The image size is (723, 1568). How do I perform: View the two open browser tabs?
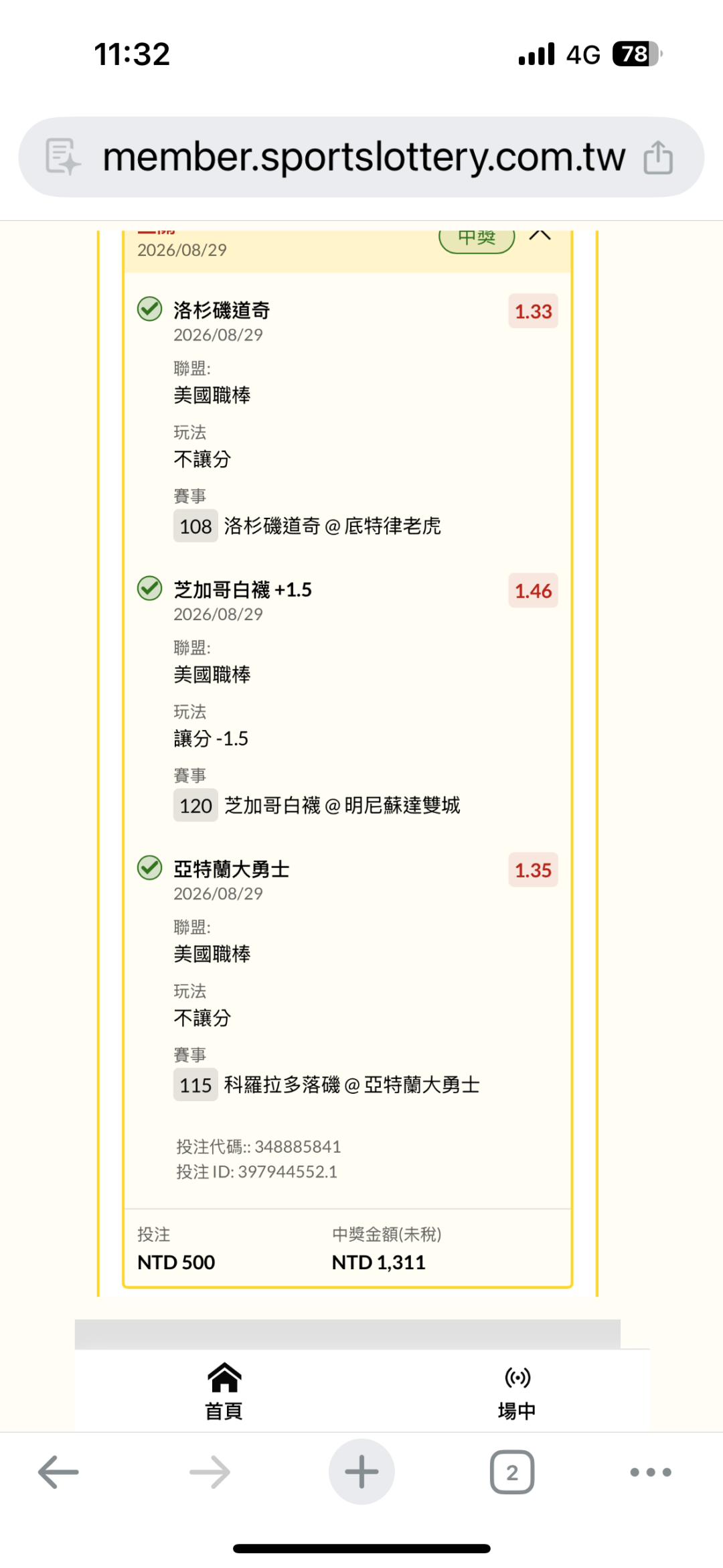(x=512, y=1472)
